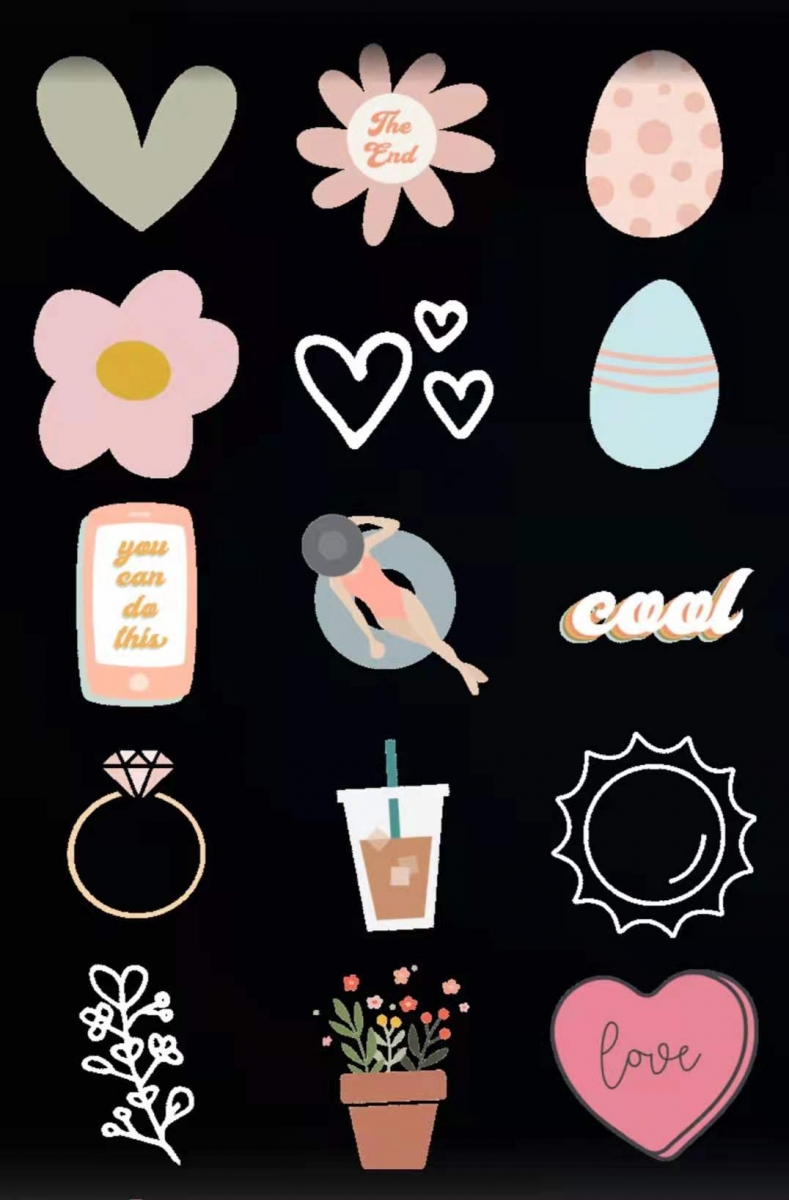
Task: Select the sage green heart sticker
Action: point(137,135)
